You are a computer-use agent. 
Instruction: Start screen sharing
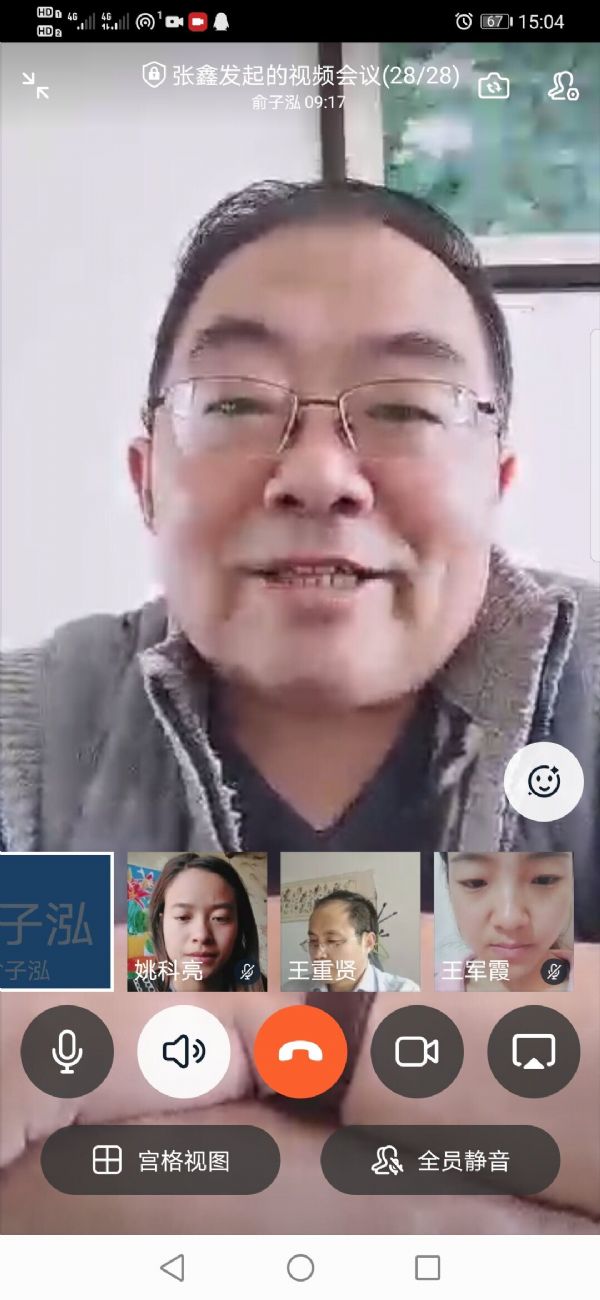pyautogui.click(x=533, y=1051)
